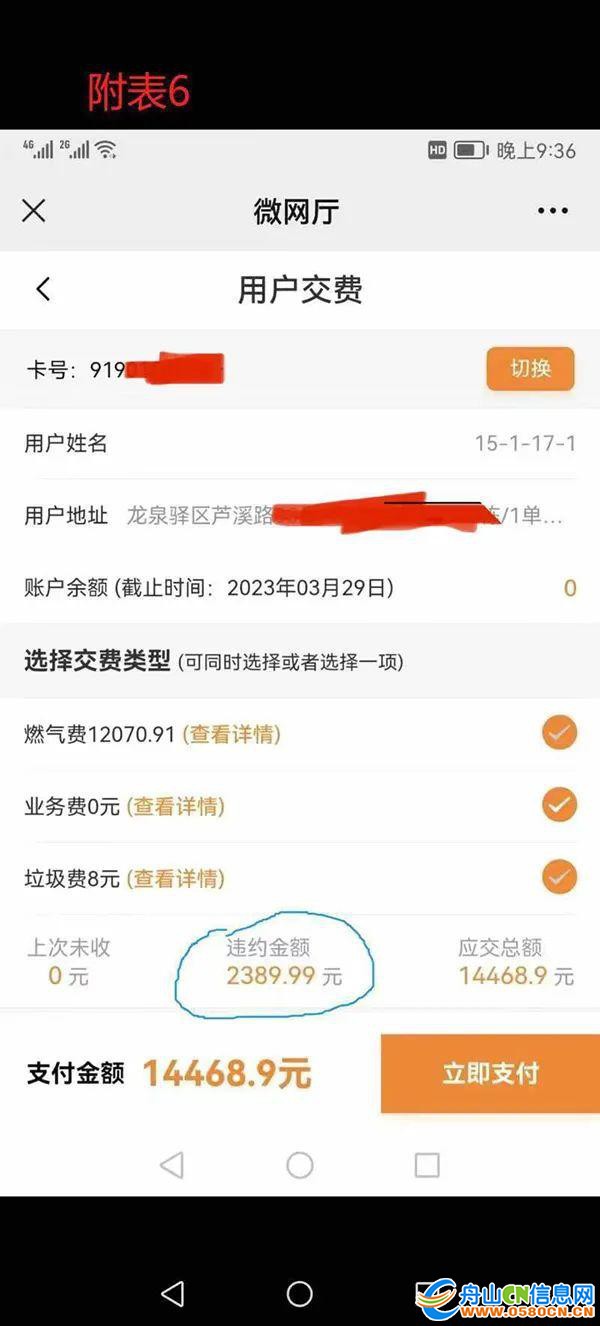Tap 切换 to switch card number
600x1326 pixels.
tap(530, 369)
